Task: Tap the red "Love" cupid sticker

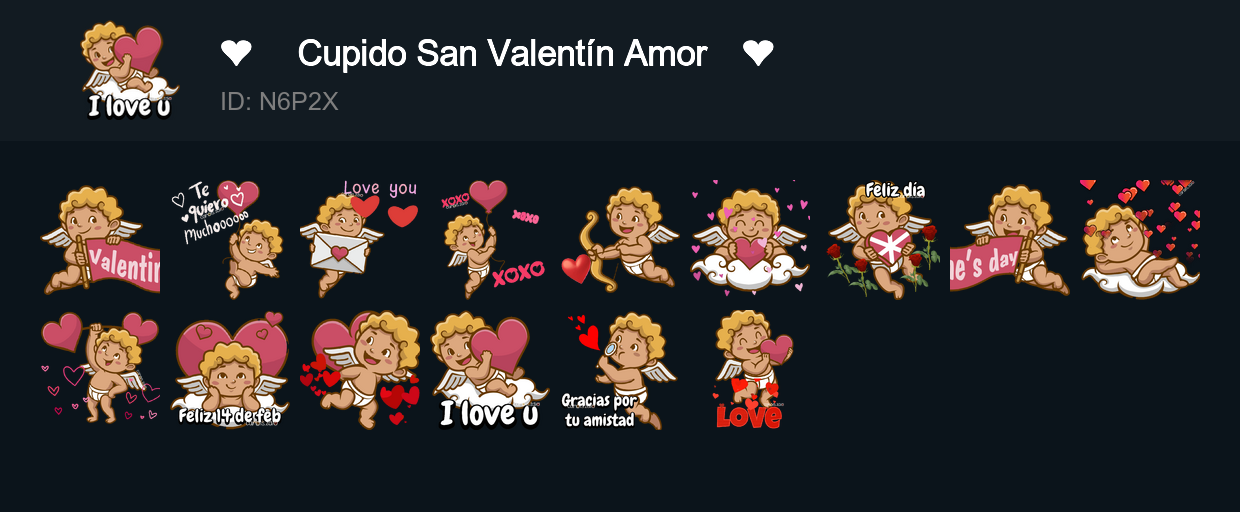Action: coord(750,370)
